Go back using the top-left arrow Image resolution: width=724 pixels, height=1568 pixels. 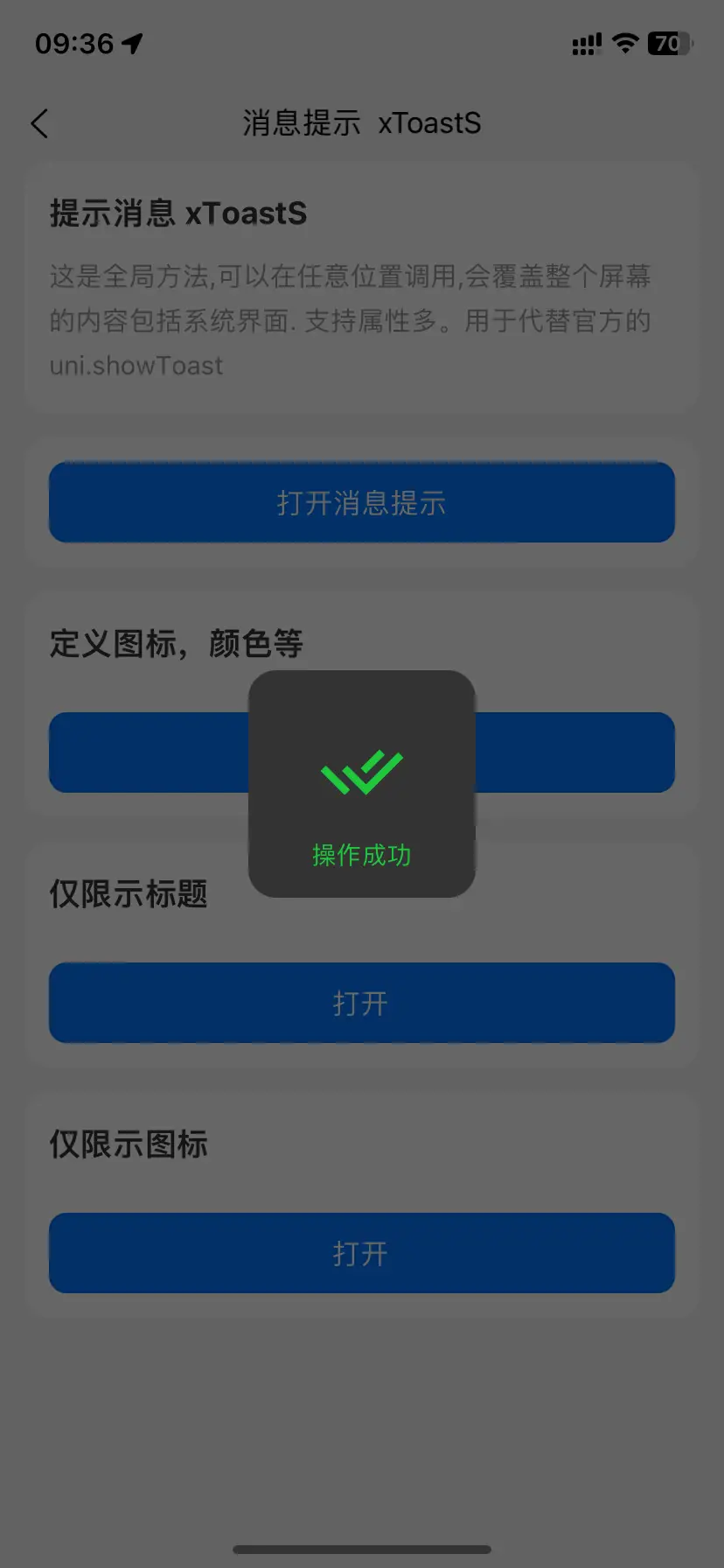coord(39,123)
